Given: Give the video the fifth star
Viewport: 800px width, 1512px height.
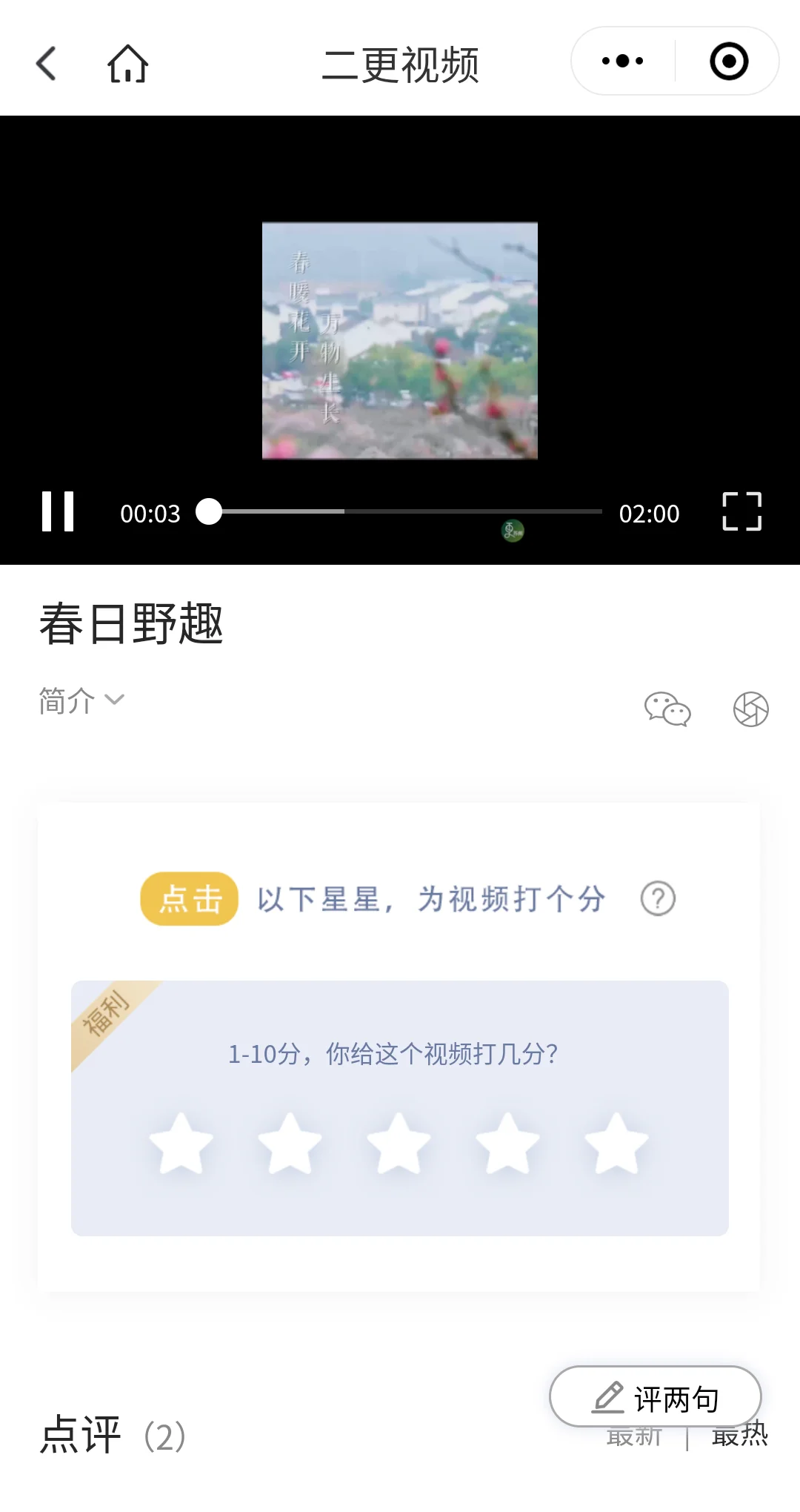Looking at the screenshot, I should coord(616,1144).
